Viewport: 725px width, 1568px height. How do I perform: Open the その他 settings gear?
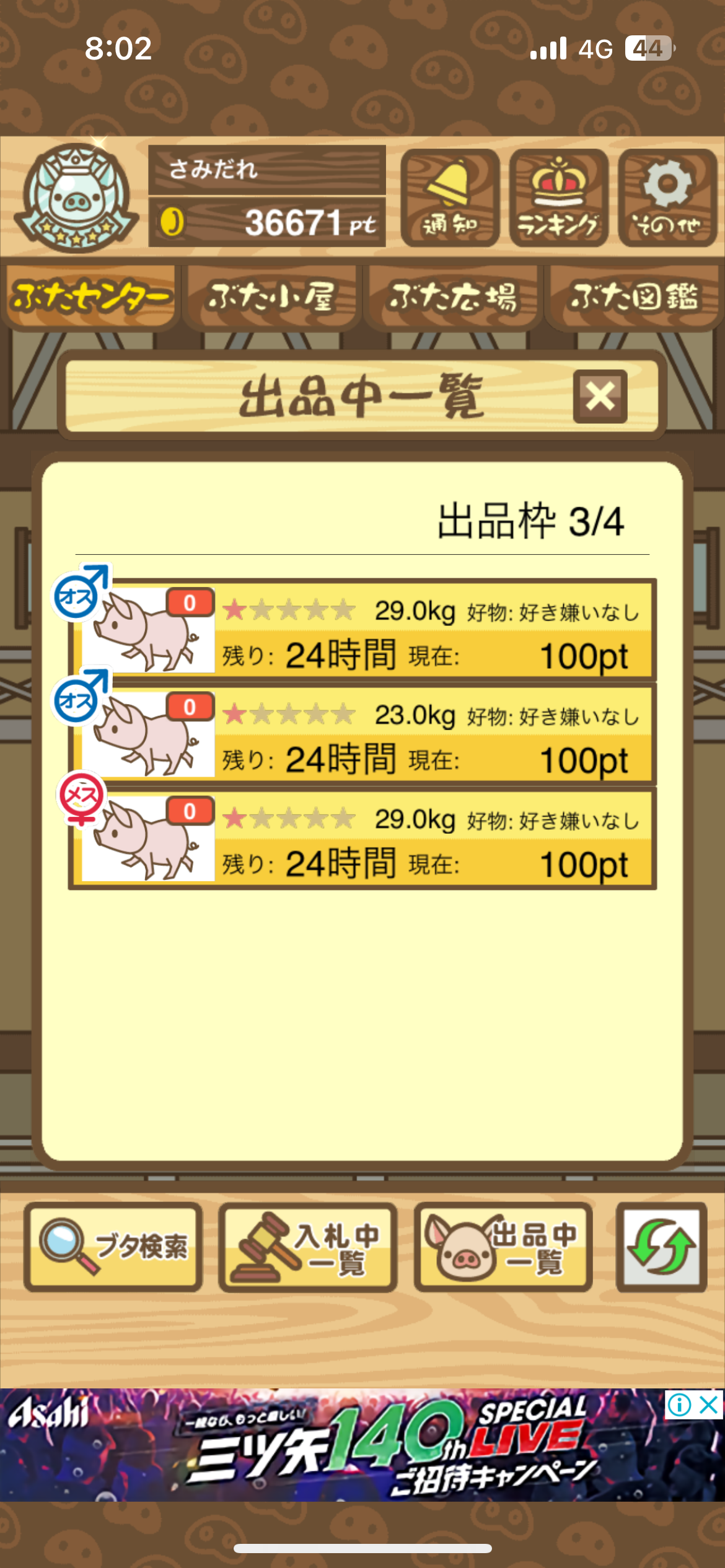pos(667,198)
